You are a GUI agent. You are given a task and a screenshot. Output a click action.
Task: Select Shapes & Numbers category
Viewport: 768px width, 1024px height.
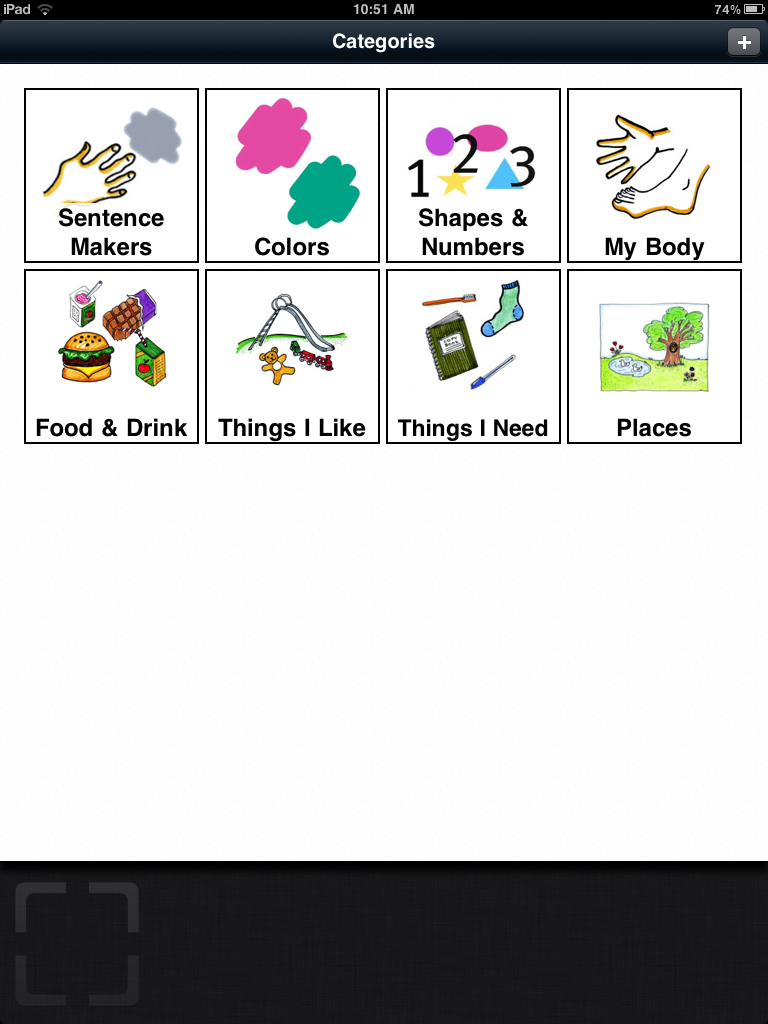tap(473, 176)
